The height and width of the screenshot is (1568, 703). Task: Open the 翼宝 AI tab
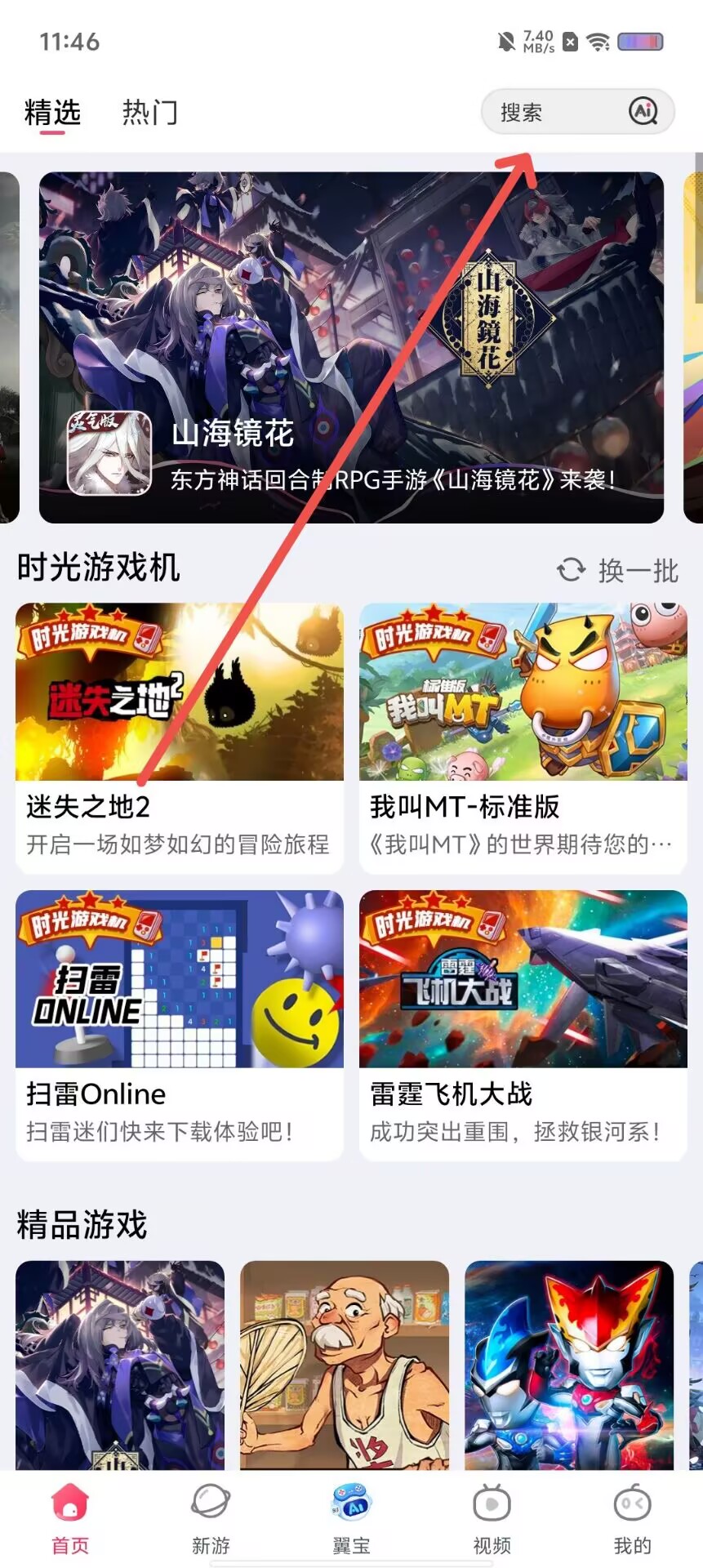click(352, 1519)
